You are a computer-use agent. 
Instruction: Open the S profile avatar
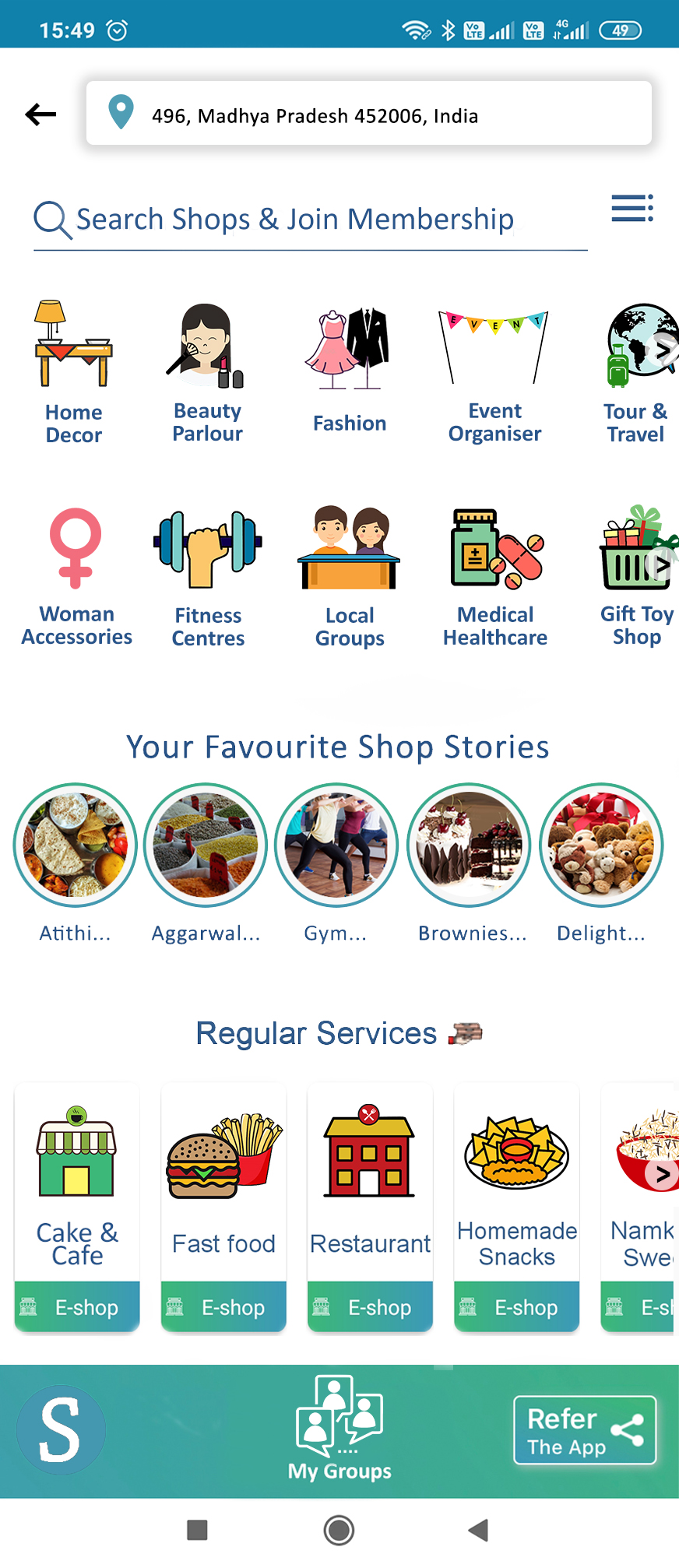point(61,1429)
